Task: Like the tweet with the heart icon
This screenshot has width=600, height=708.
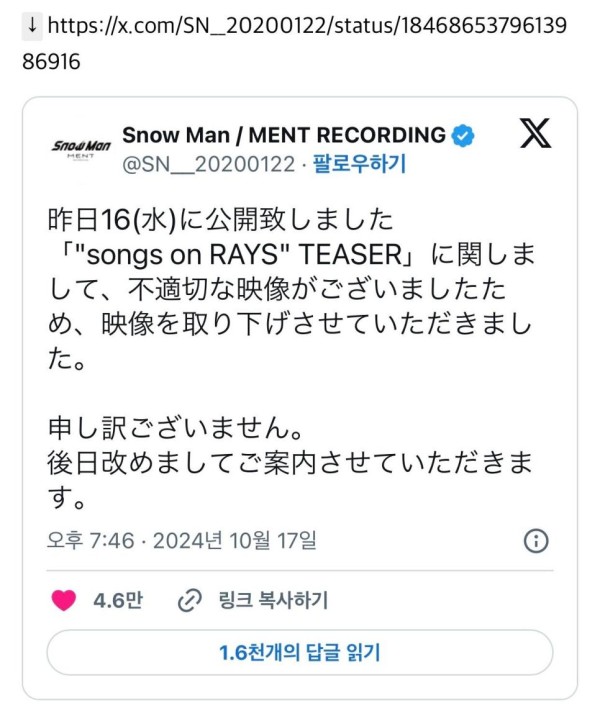Action: click(x=64, y=601)
